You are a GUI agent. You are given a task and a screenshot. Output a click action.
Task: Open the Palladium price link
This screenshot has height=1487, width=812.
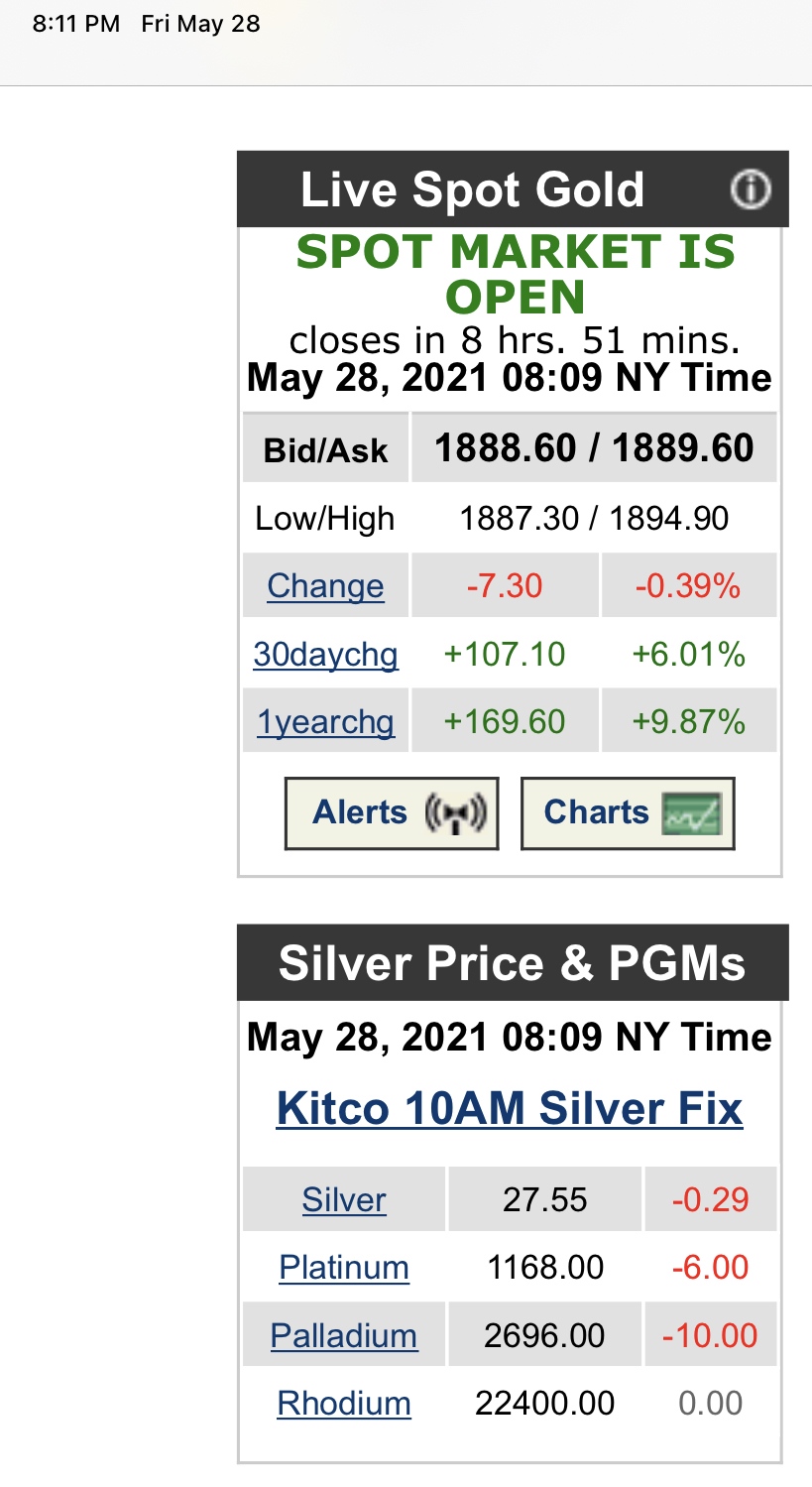(344, 1335)
